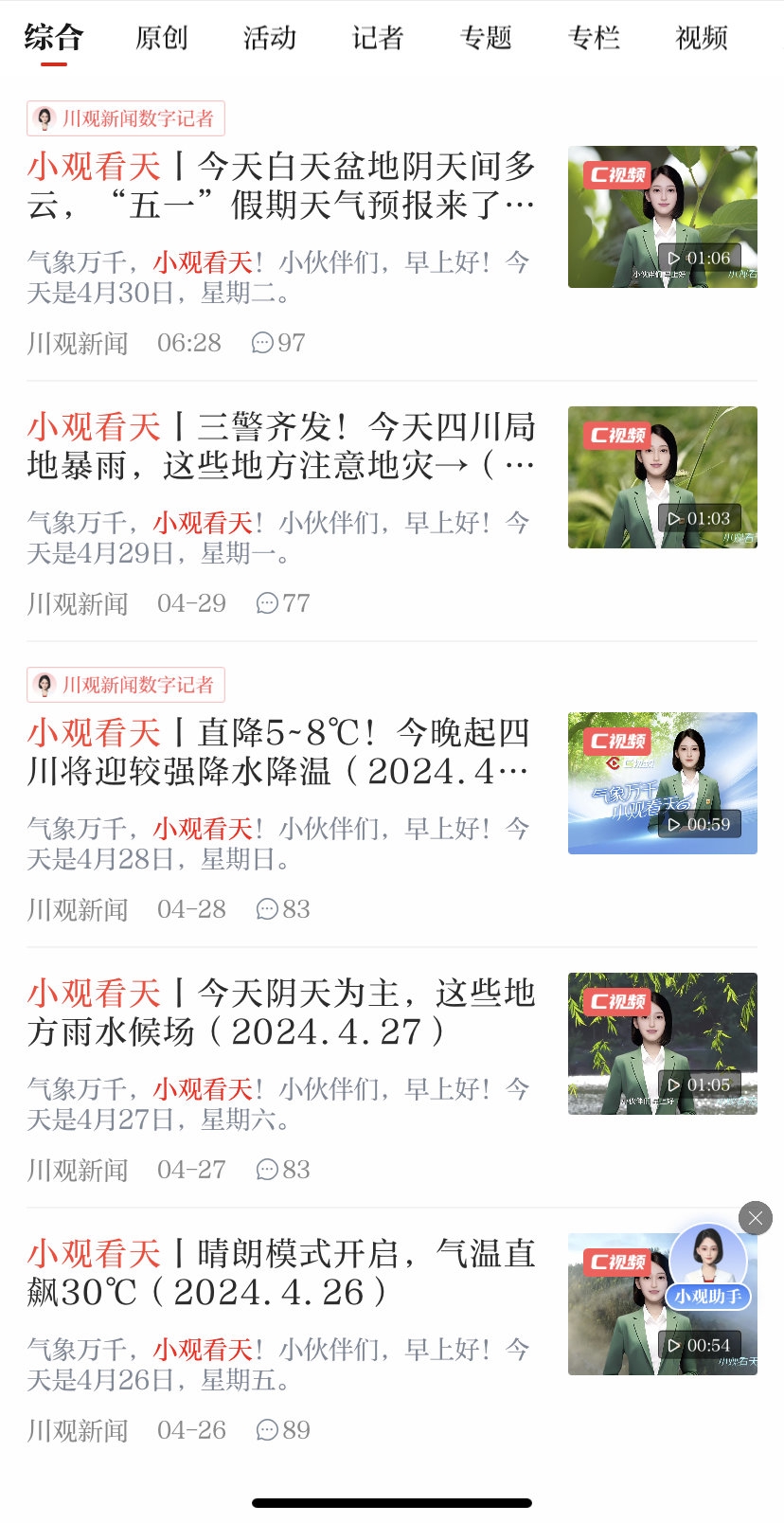Tap the 川观新闻数字记者 tag above 直降5~8℃ article
The width and height of the screenshot is (784, 1523).
126,685
